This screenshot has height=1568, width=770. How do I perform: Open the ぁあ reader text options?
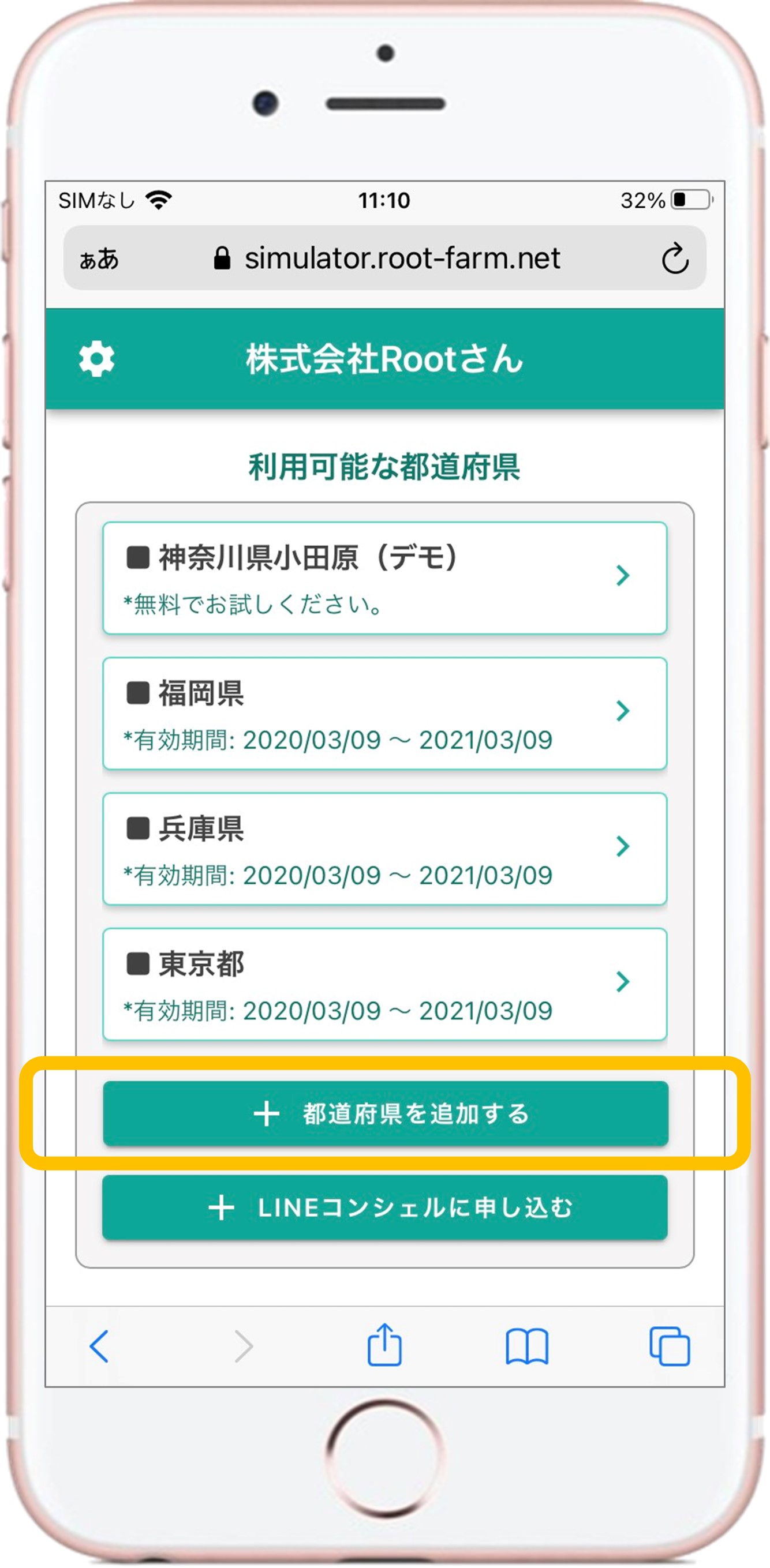click(99, 259)
